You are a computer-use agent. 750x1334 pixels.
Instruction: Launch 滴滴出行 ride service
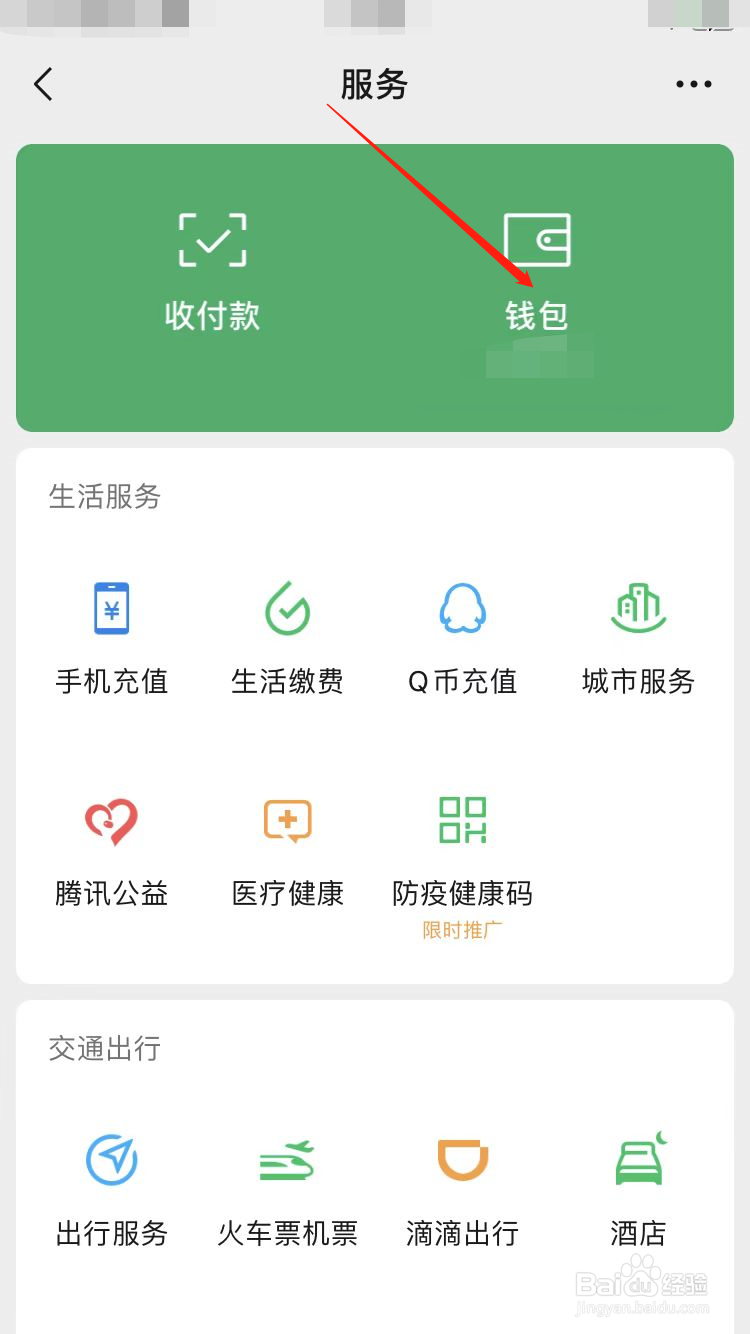pyautogui.click(x=463, y=1190)
